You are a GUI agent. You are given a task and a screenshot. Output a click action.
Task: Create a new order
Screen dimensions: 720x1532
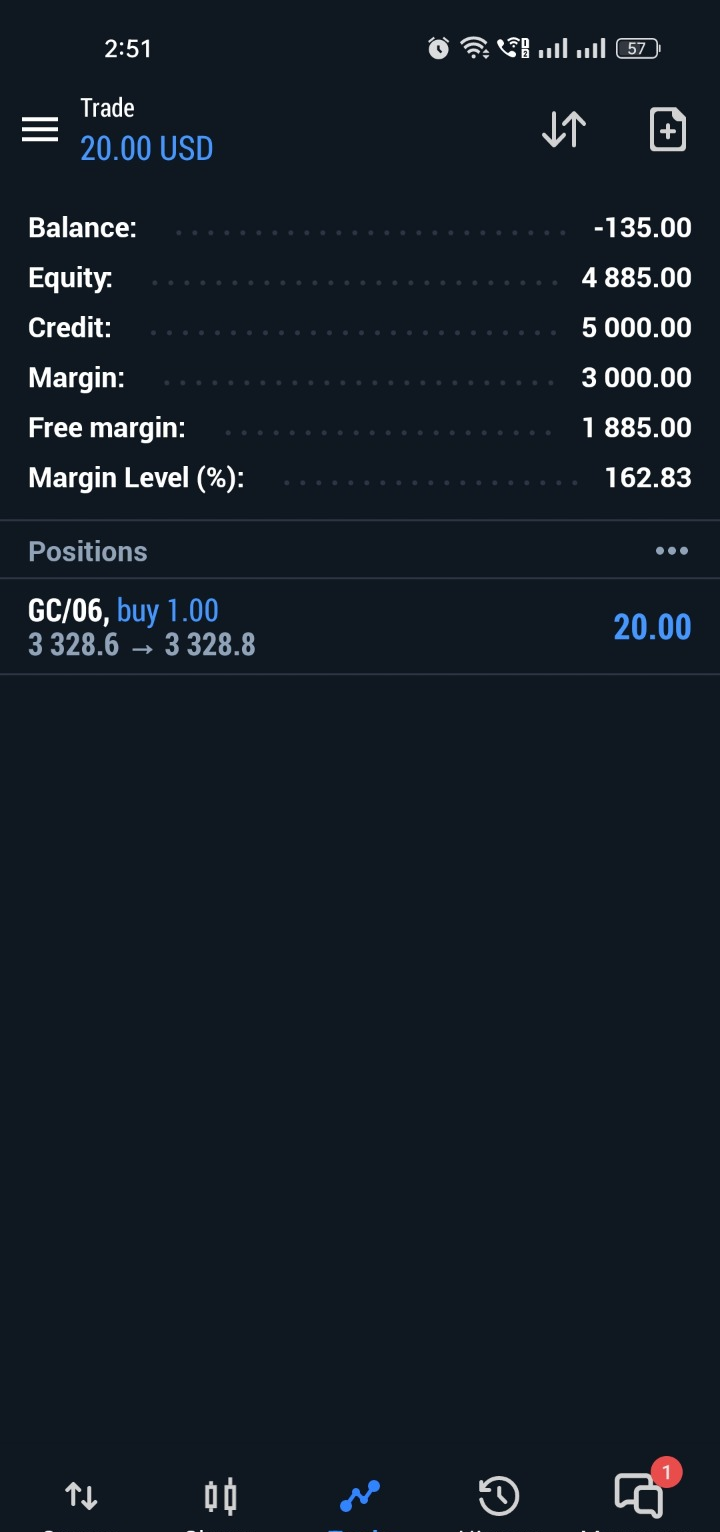667,130
